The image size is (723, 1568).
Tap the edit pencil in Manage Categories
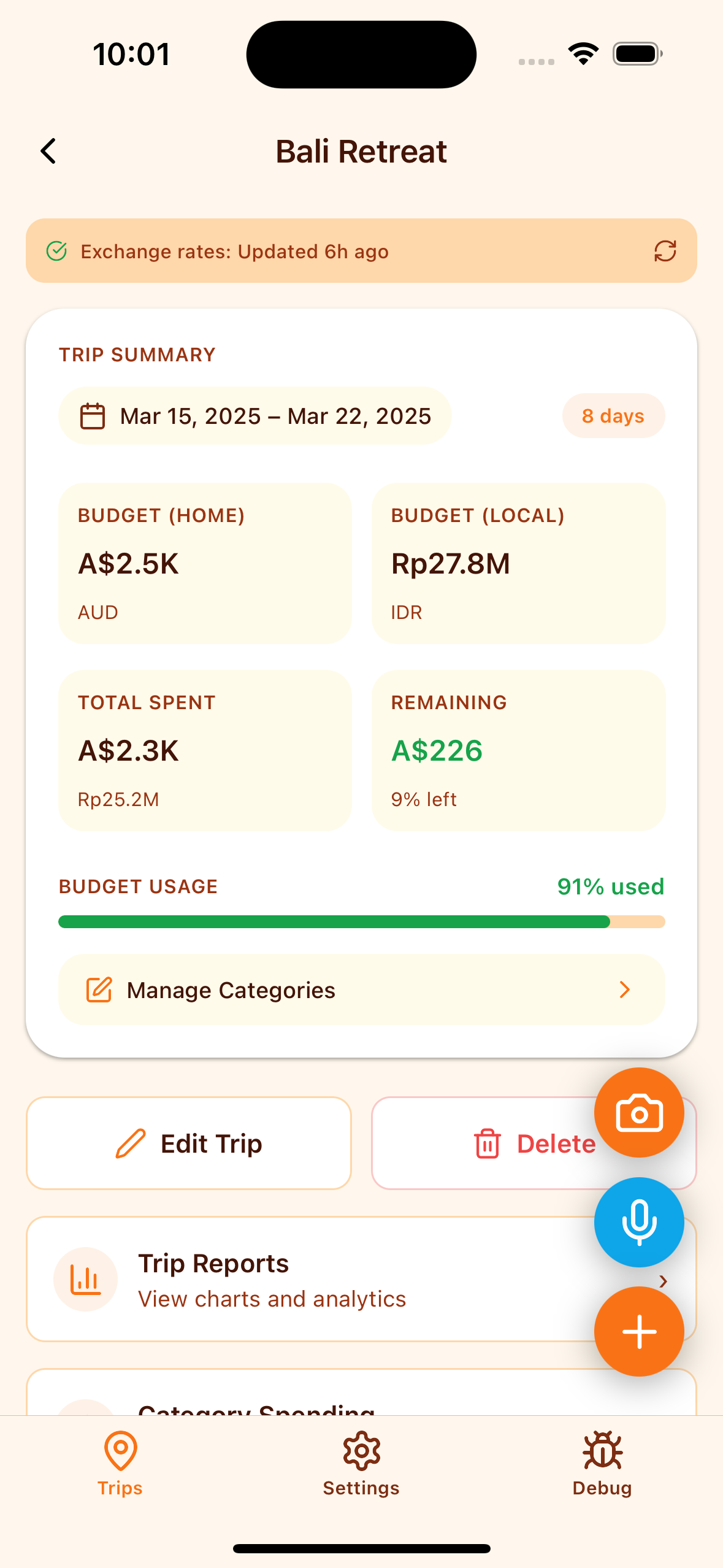[99, 990]
